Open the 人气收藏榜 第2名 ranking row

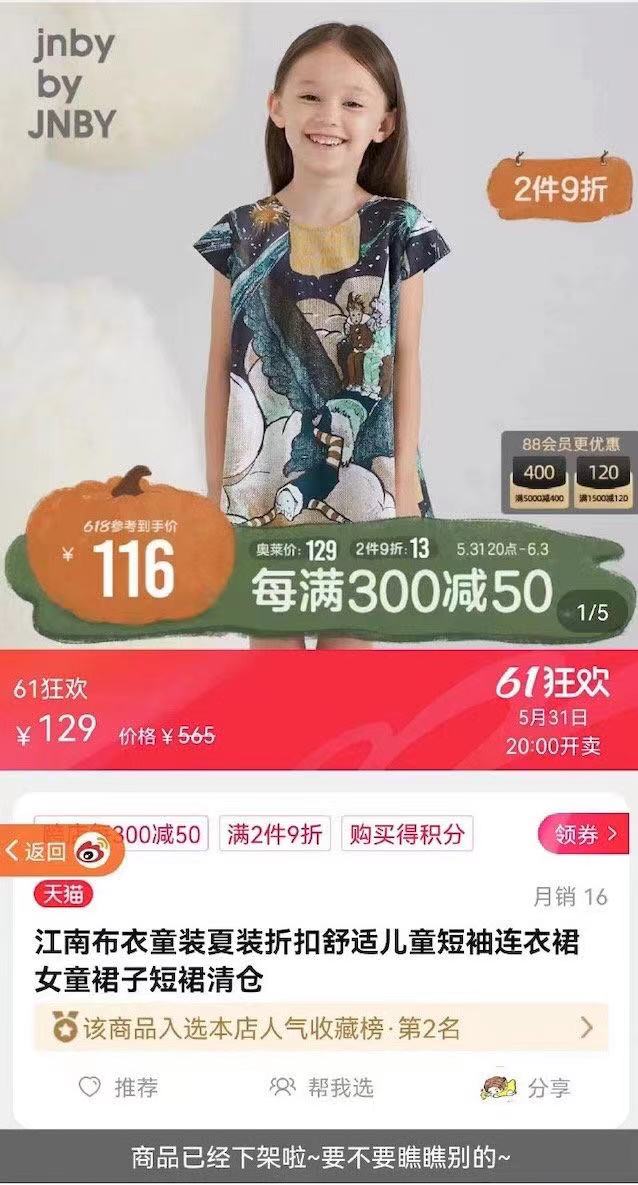coord(320,1027)
